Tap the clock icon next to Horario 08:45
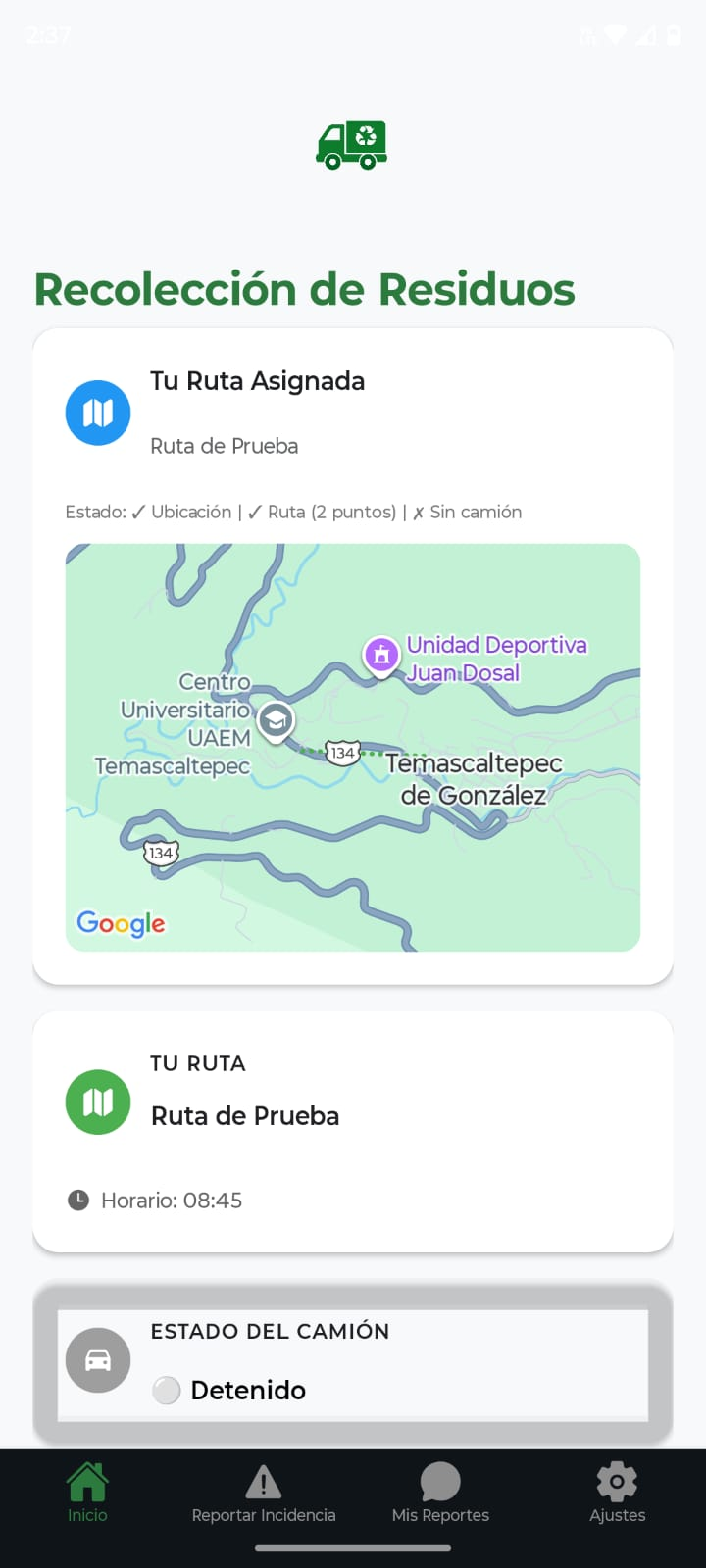 [78, 1200]
